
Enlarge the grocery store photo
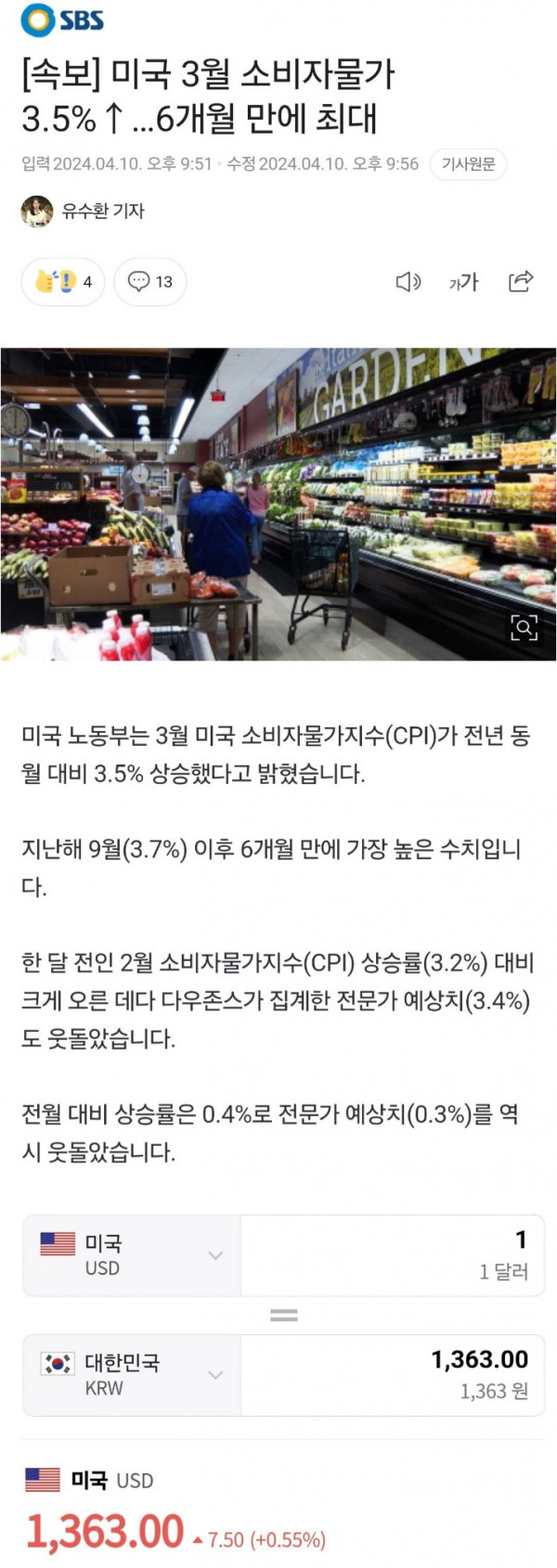pos(524,628)
